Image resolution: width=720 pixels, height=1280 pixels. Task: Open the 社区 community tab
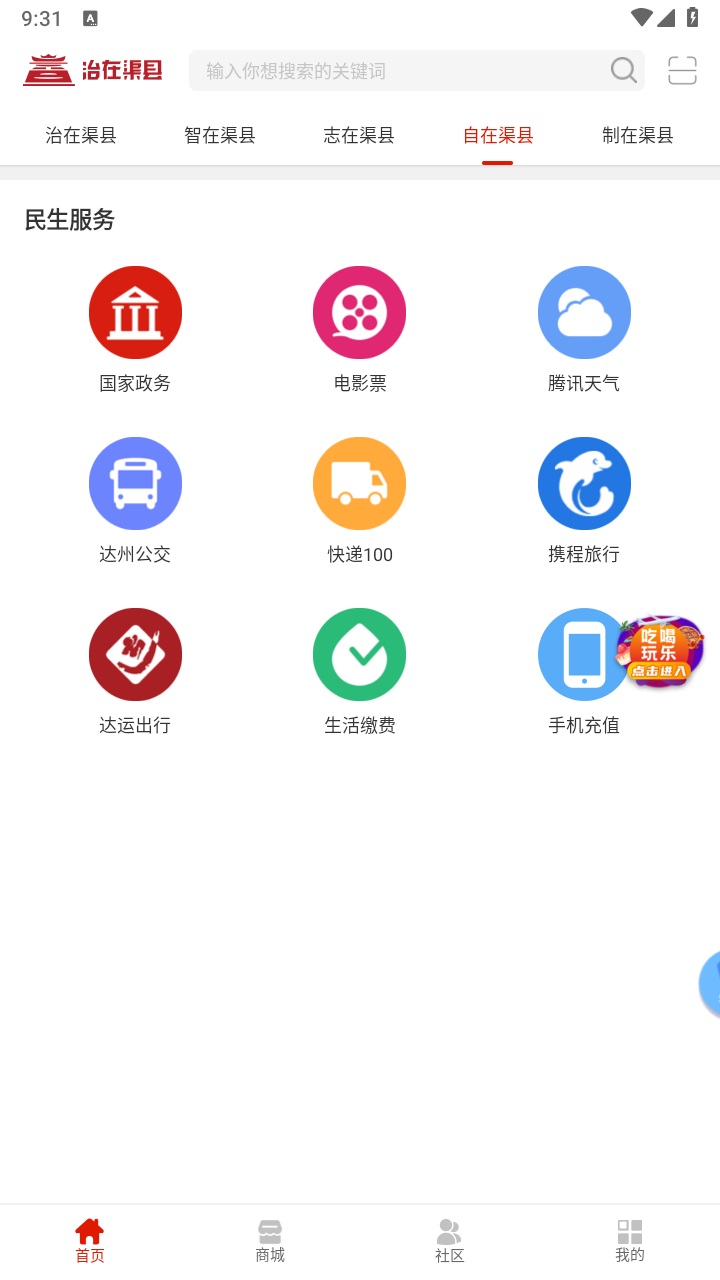(x=449, y=1238)
